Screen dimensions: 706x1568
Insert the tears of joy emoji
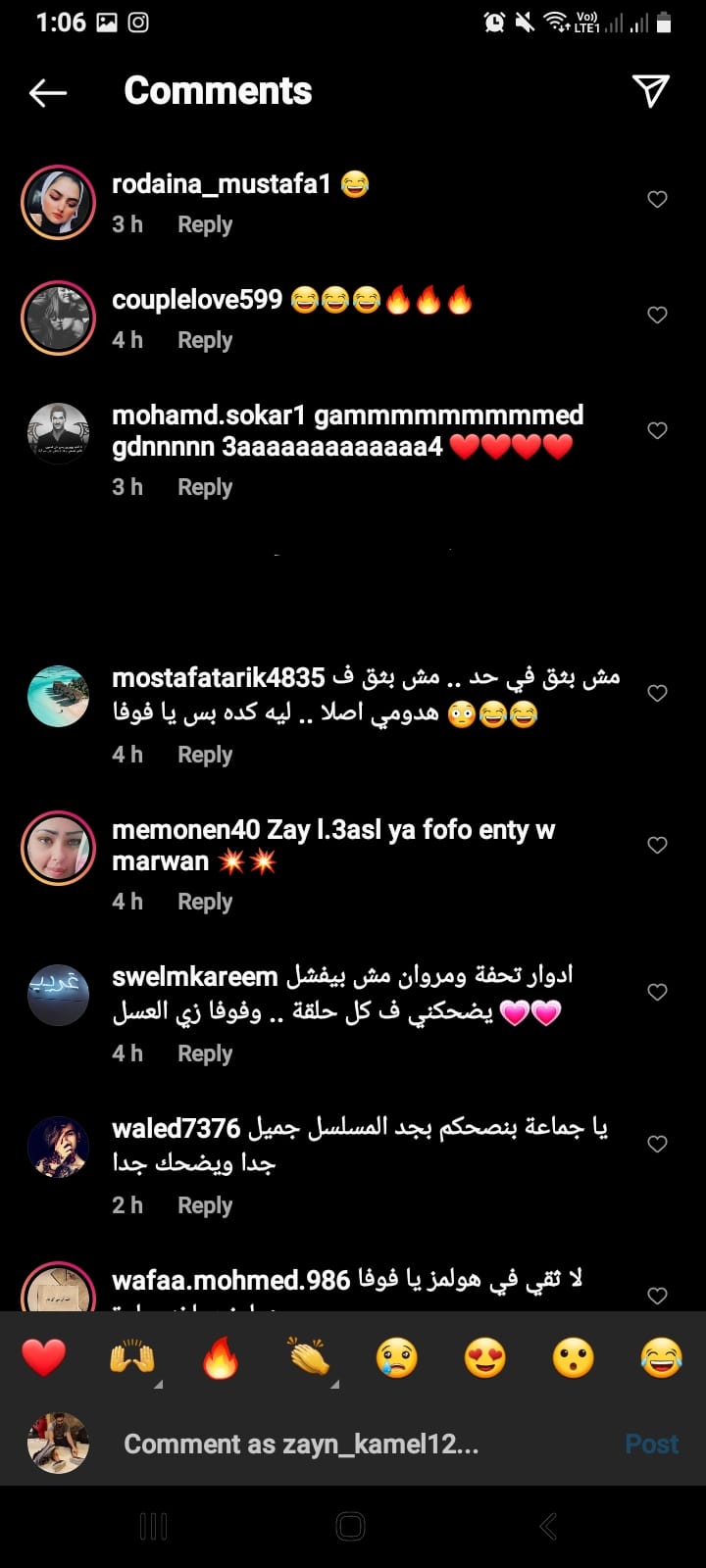[661, 1358]
